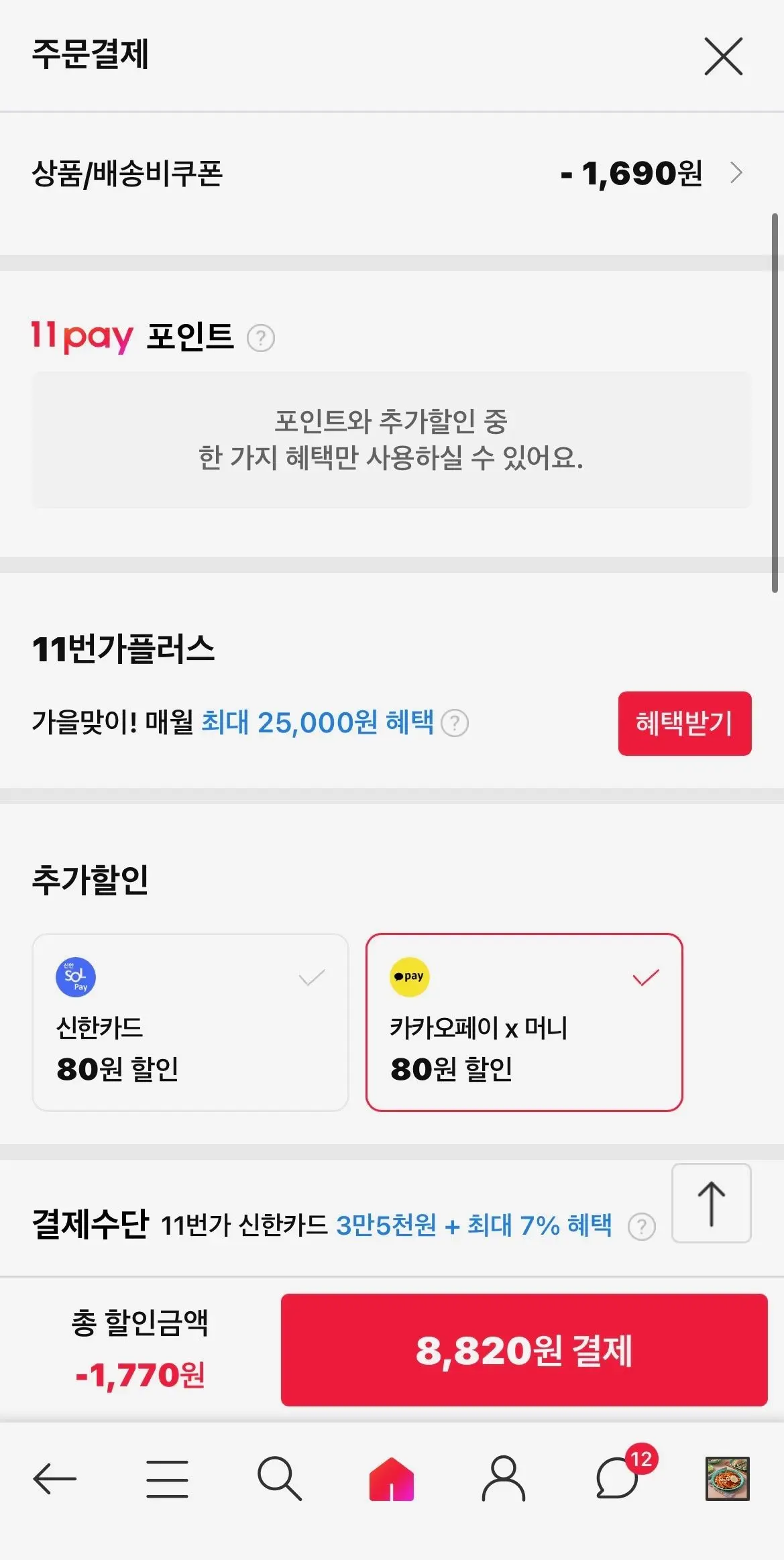Open the recently viewed product thumbnail
The image size is (784, 1560).
pos(728,1478)
